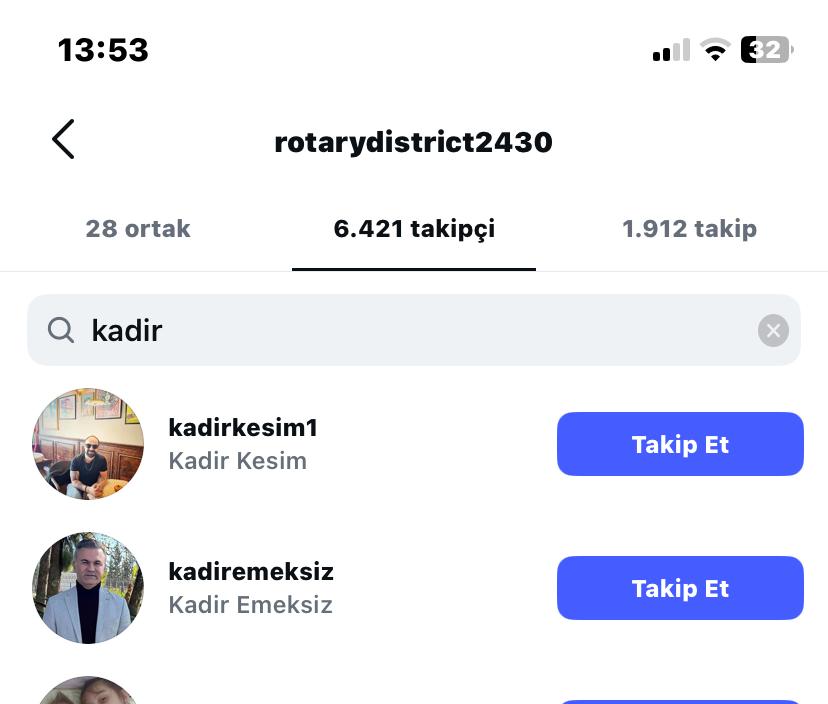Open kadirkesim1's profile row

(x=243, y=444)
